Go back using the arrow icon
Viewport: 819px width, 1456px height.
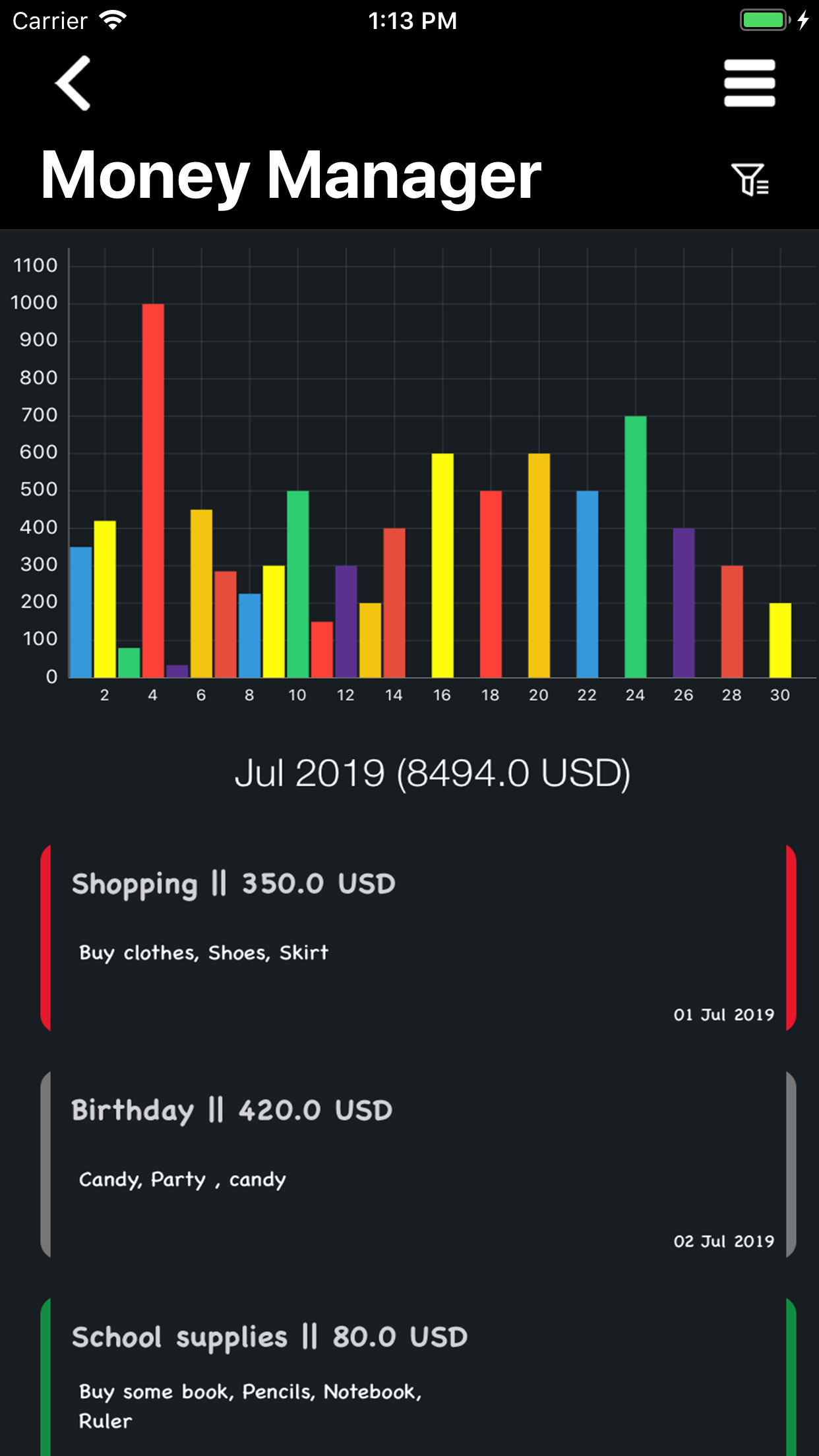[73, 83]
